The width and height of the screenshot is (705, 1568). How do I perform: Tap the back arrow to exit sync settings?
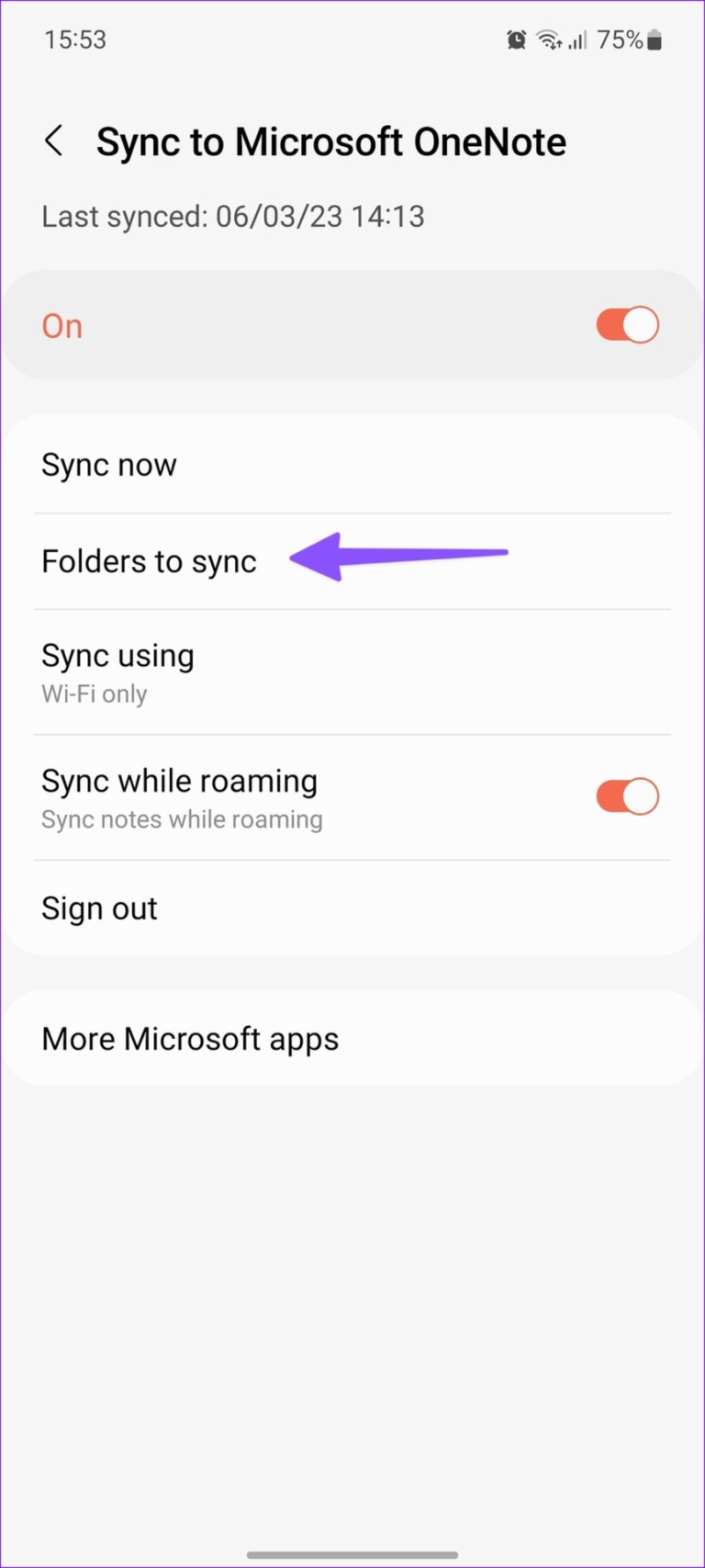tap(54, 141)
